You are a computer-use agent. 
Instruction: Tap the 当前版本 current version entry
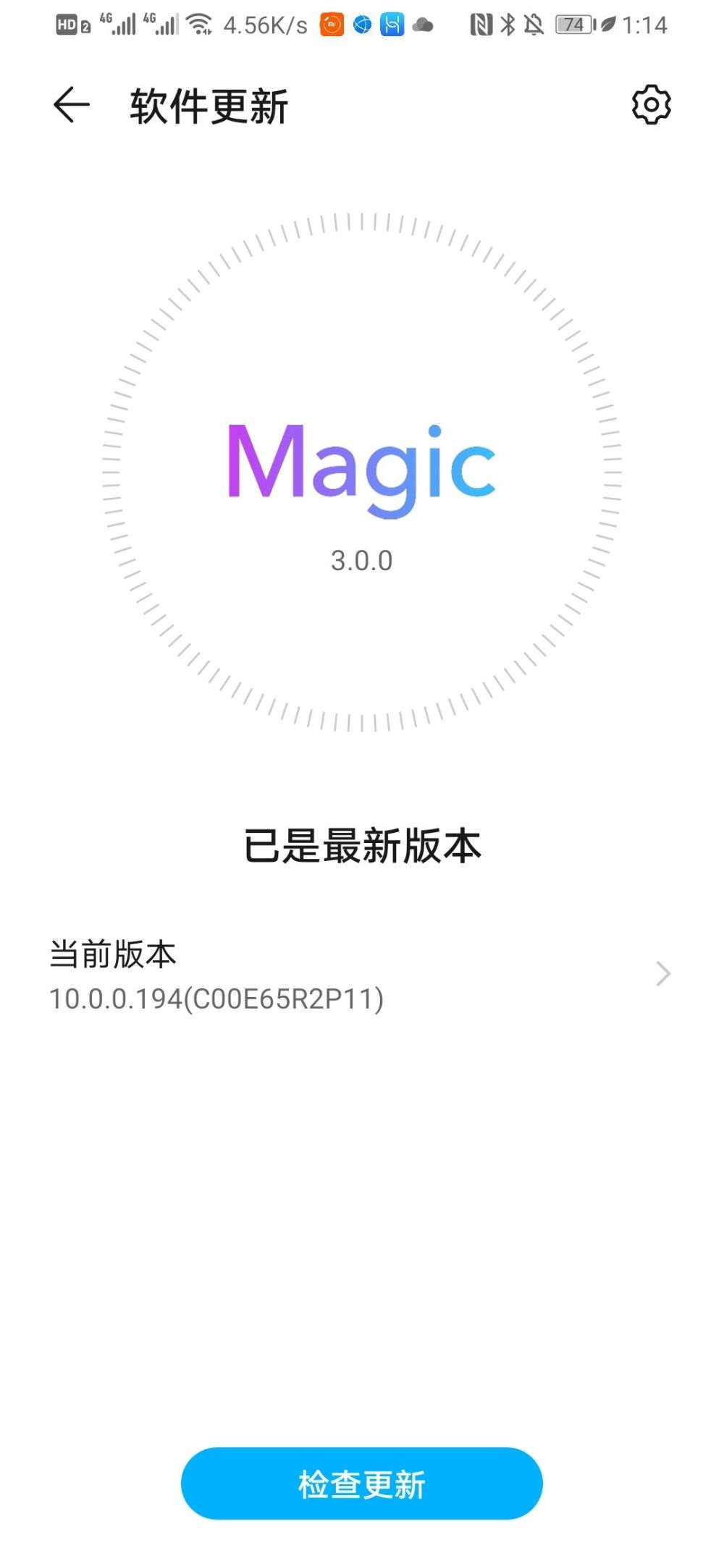(x=114, y=955)
